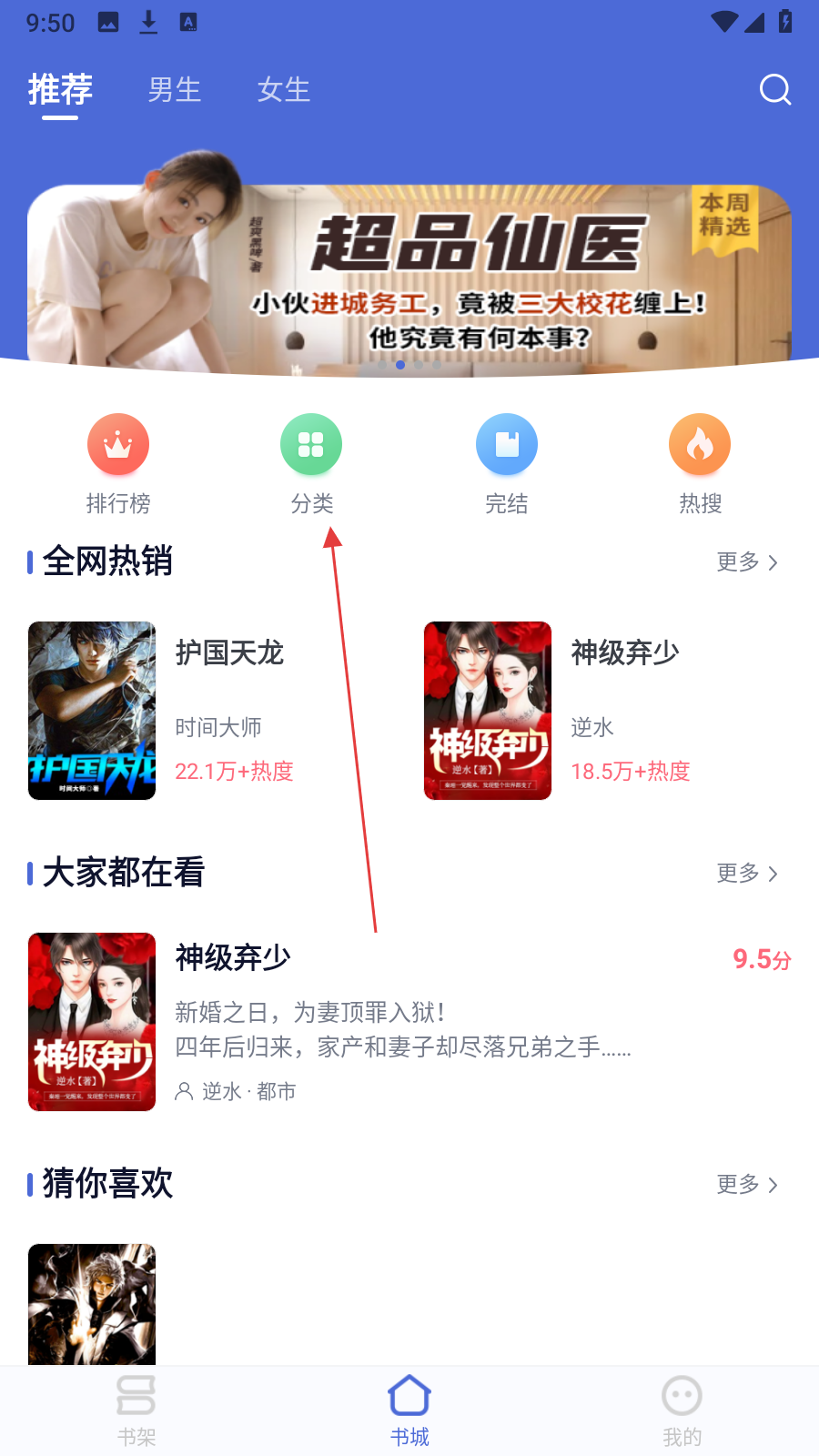This screenshot has width=819, height=1456.
Task: Browse 完结 completed books
Action: [507, 462]
